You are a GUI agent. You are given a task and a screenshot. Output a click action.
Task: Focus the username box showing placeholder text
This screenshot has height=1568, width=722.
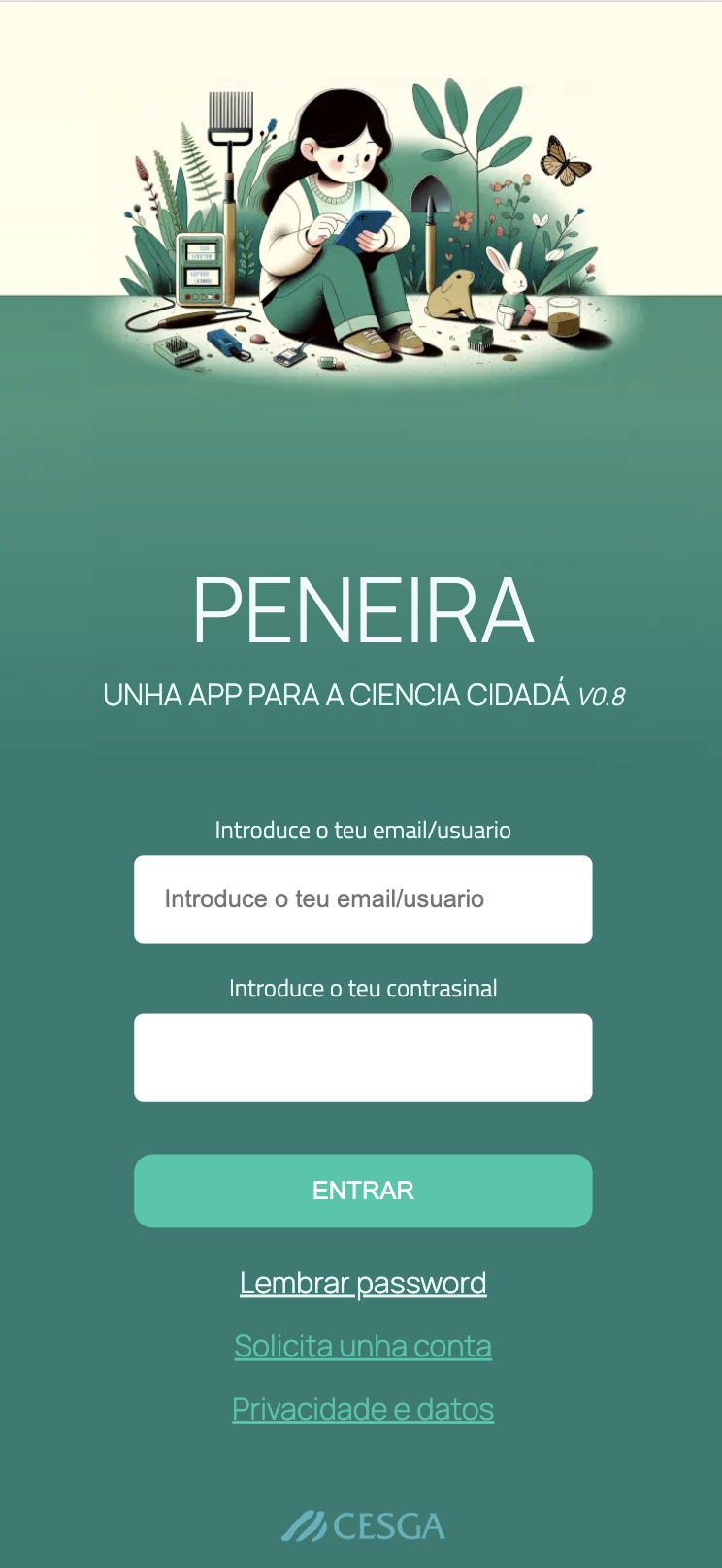363,898
